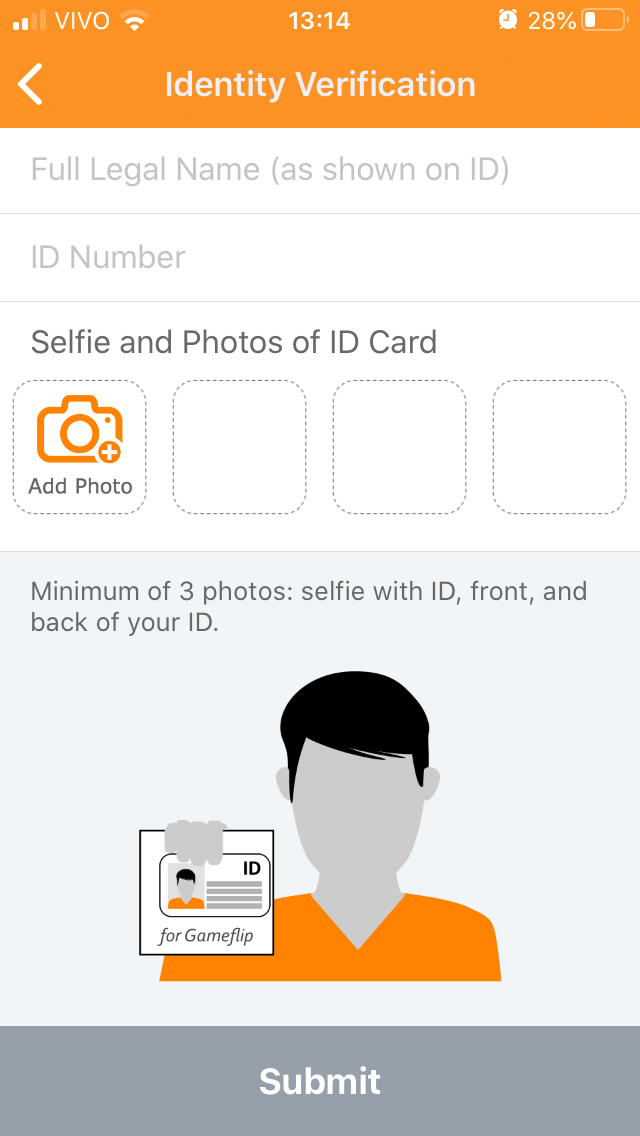
Task: Go back from Identity Verification
Action: coord(31,84)
